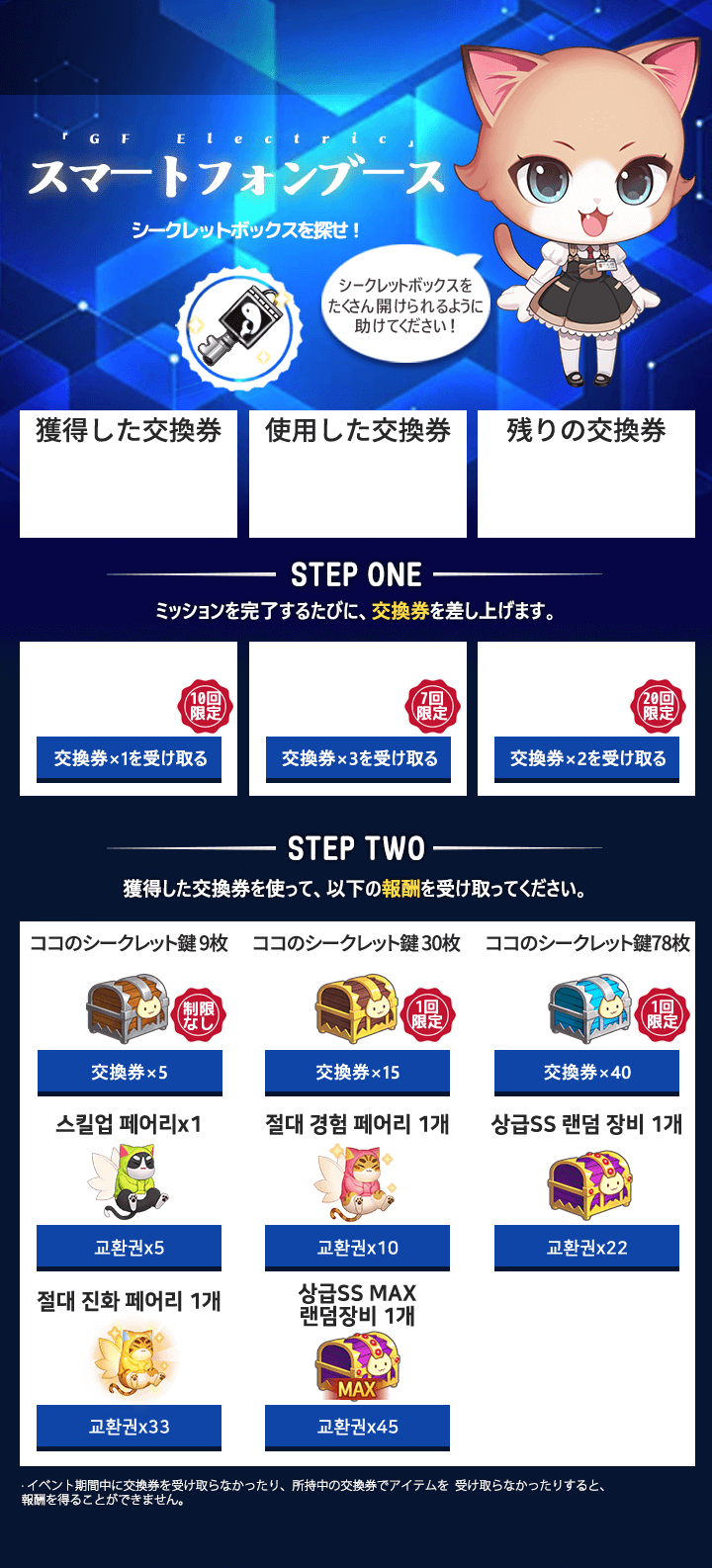Exchange 交換券×40 for 78 secret keys
The height and width of the screenshot is (1568, 712).
(586, 1074)
